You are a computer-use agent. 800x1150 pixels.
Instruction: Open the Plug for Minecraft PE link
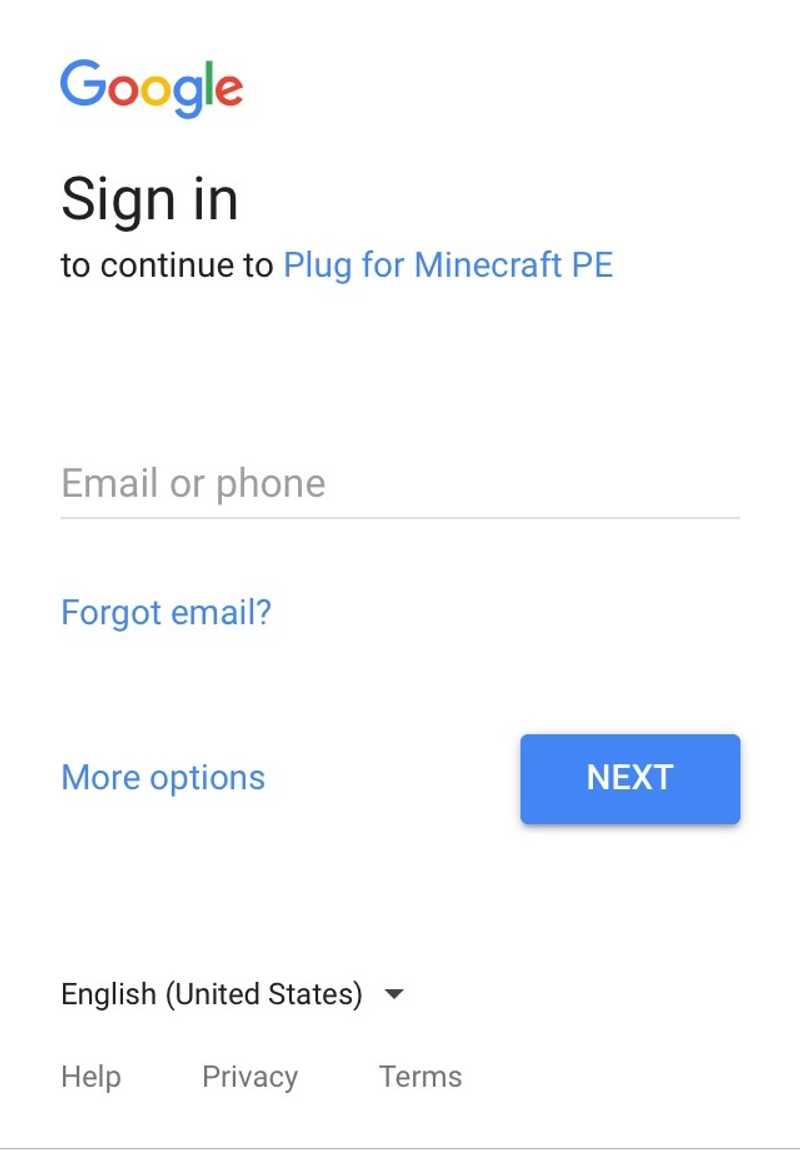coord(448,265)
